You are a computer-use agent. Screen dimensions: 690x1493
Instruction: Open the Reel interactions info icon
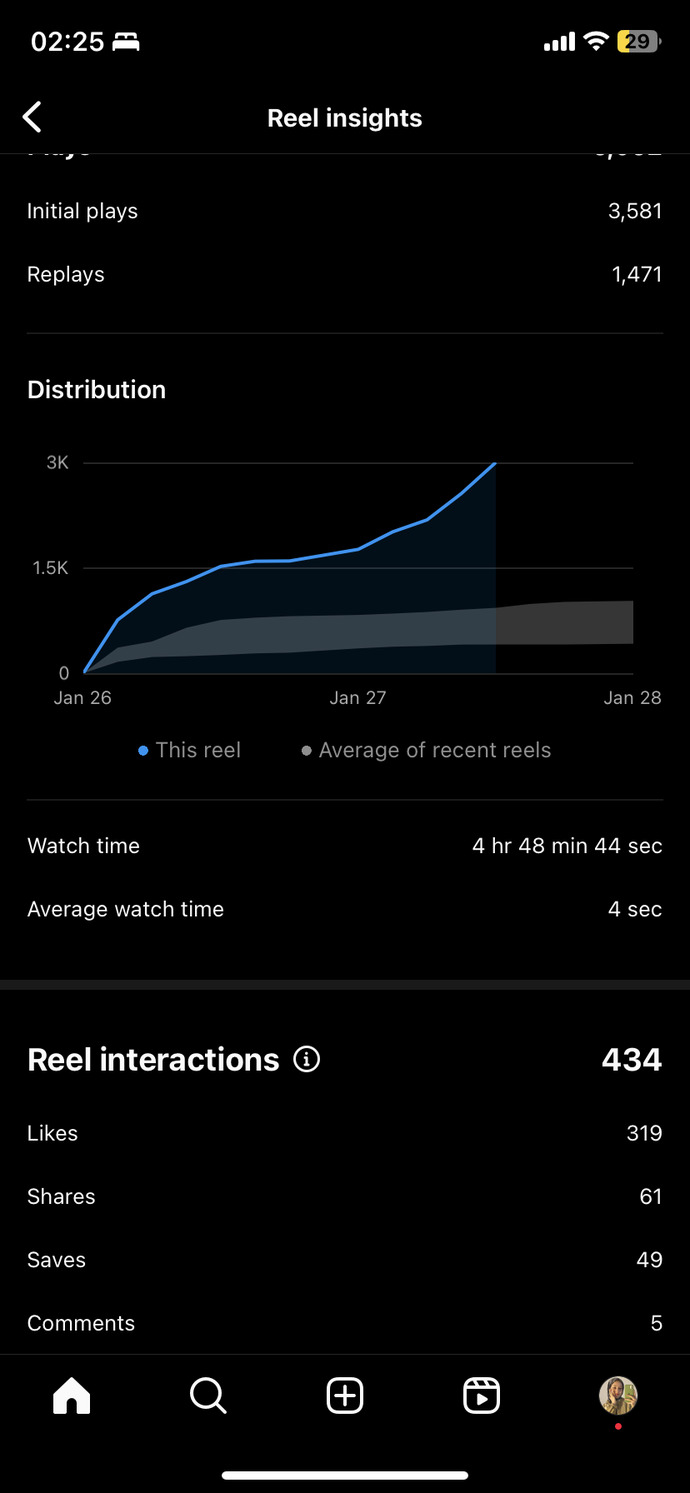[307, 1059]
